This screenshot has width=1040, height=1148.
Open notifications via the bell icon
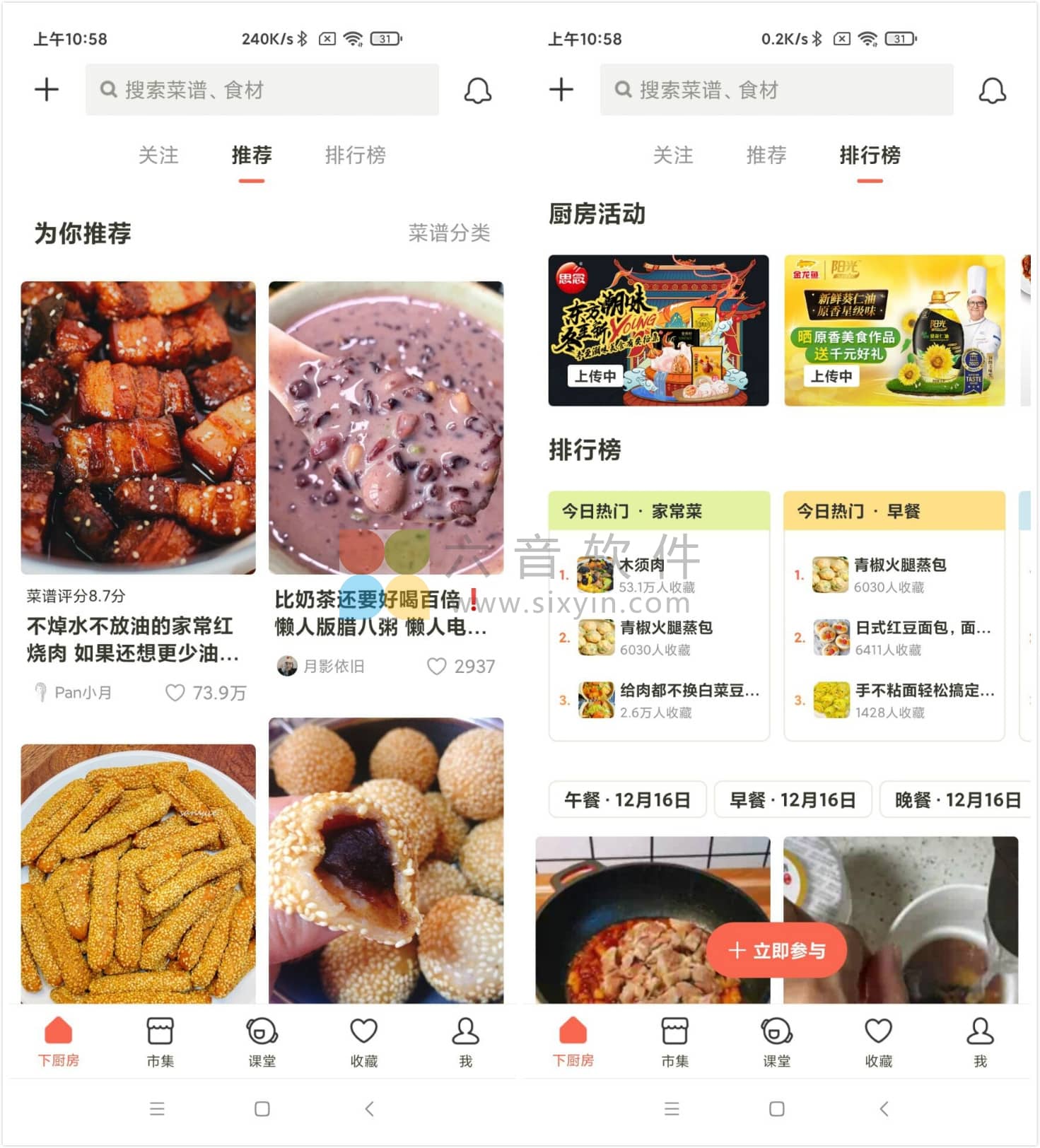478,90
